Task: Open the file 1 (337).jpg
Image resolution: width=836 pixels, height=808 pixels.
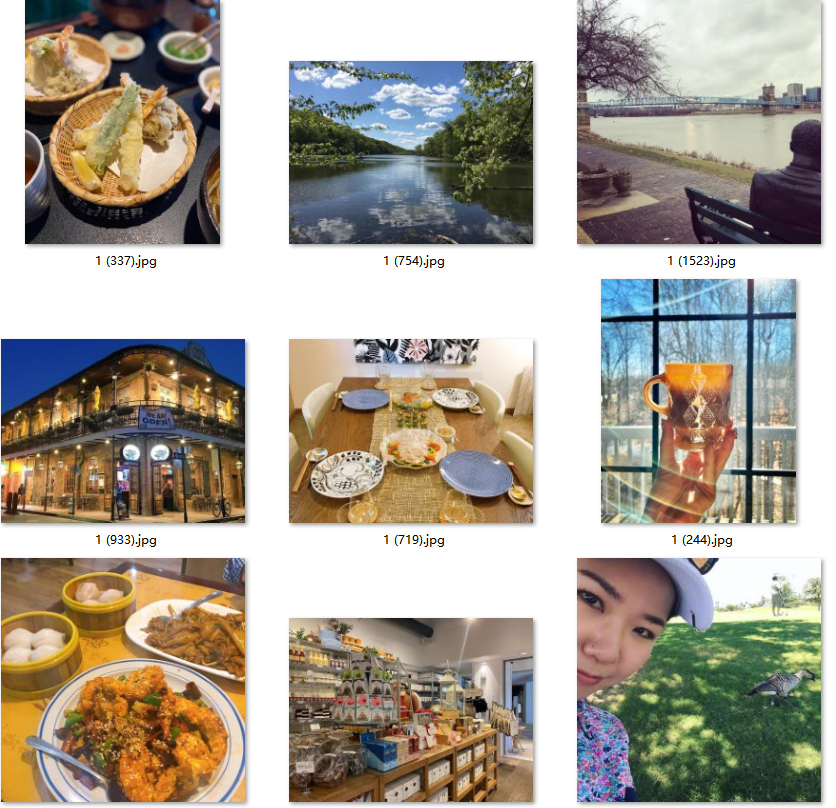Action: 122,122
